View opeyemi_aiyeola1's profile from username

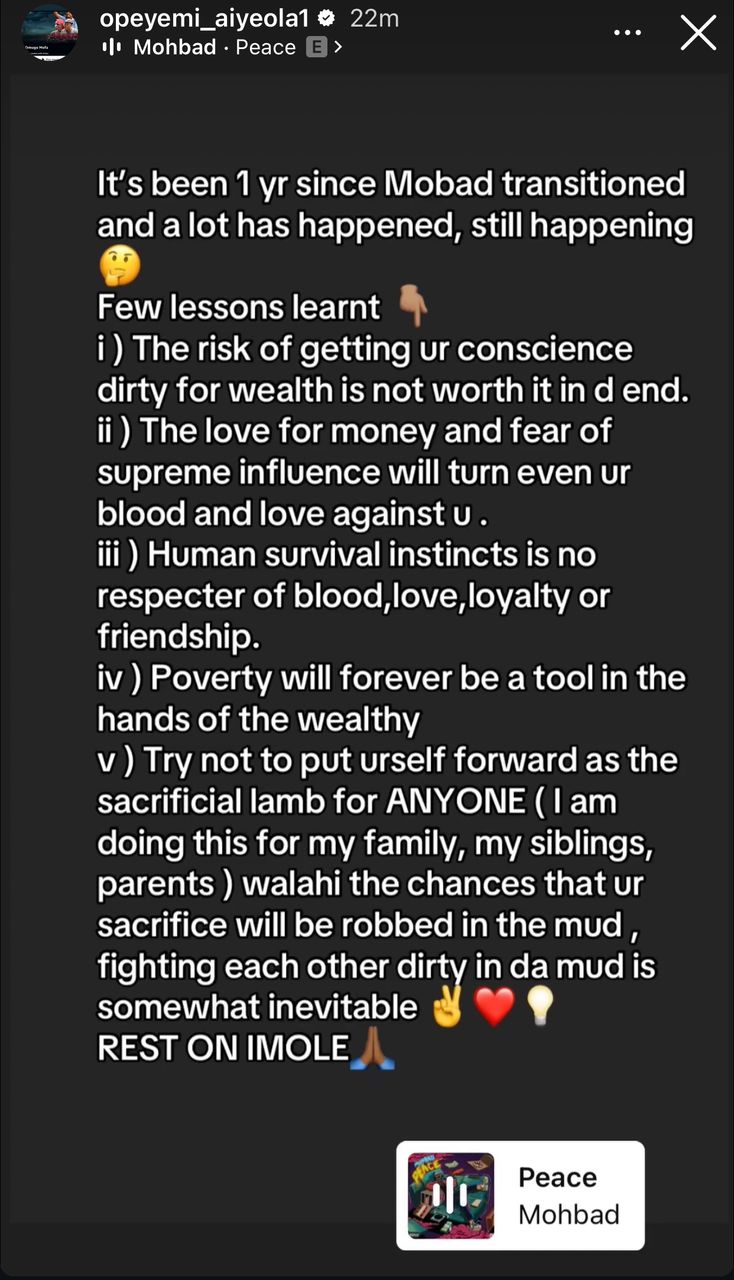pos(207,18)
